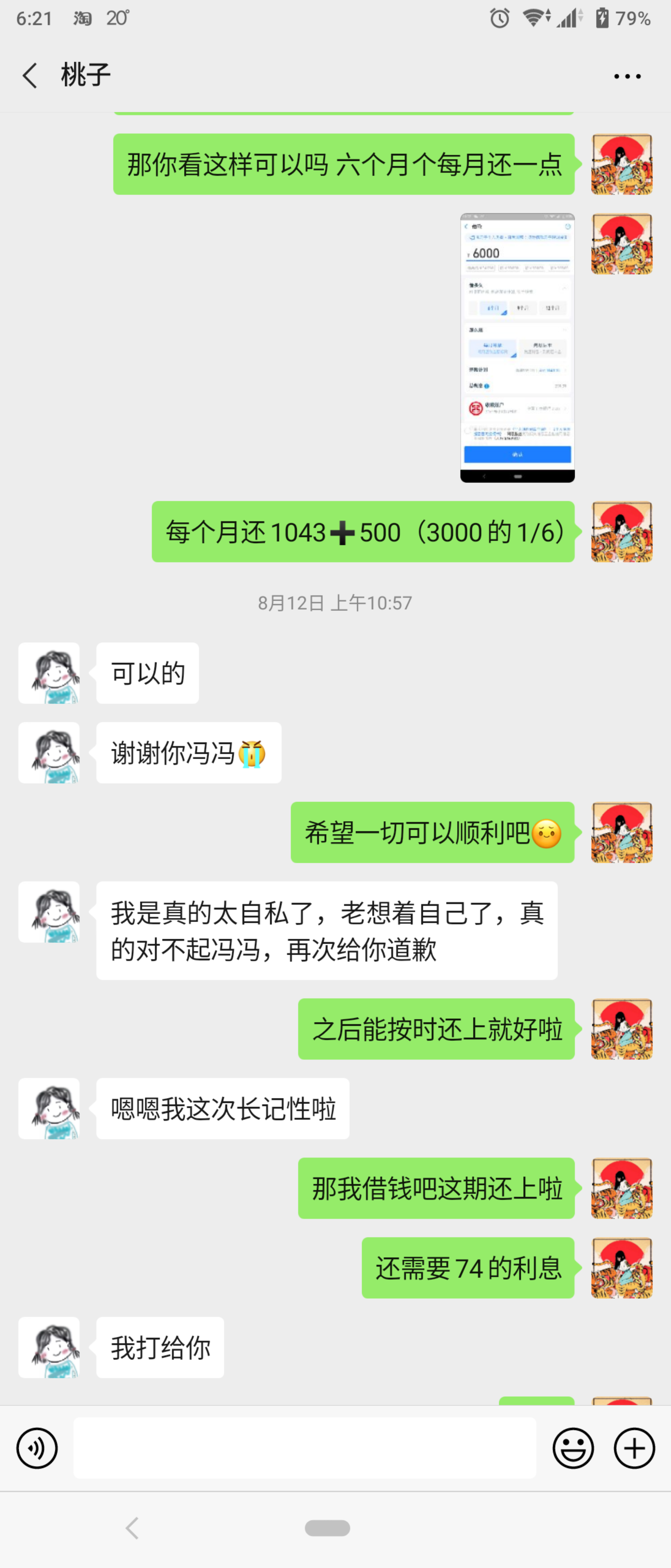Open the chat info three-dot menu

click(x=627, y=76)
